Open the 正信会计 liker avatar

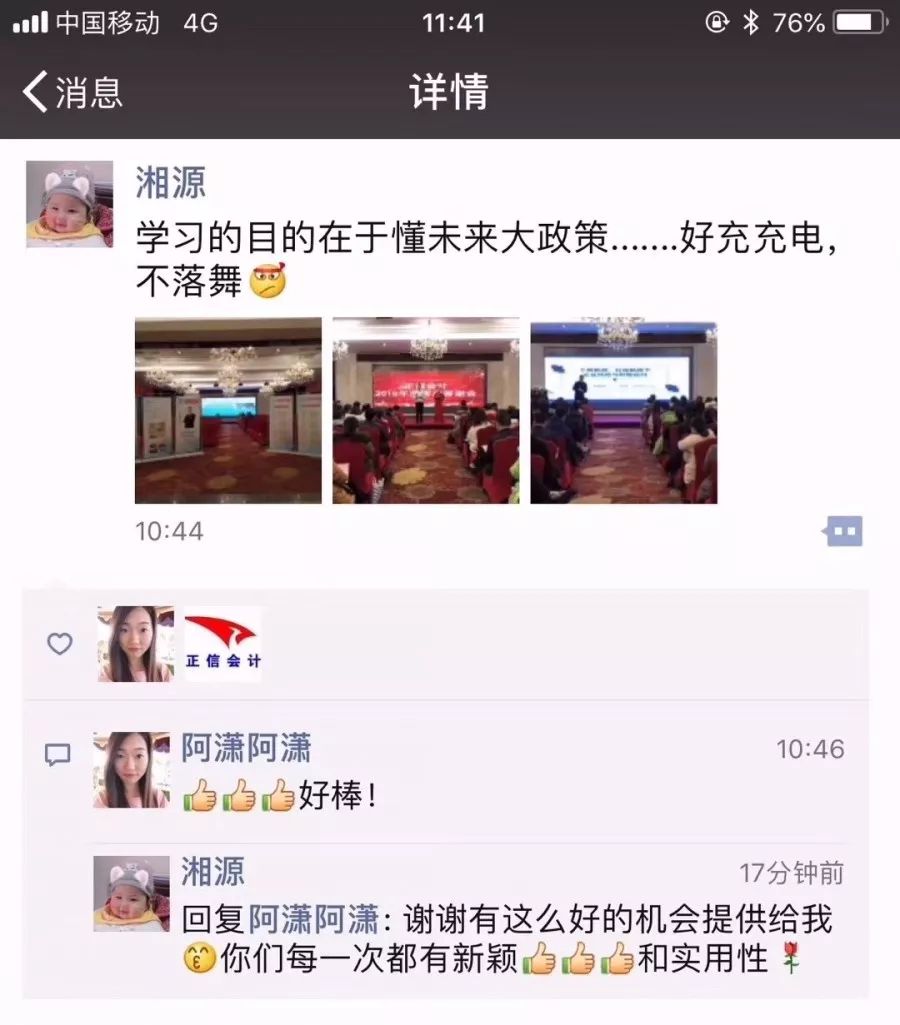tap(222, 644)
